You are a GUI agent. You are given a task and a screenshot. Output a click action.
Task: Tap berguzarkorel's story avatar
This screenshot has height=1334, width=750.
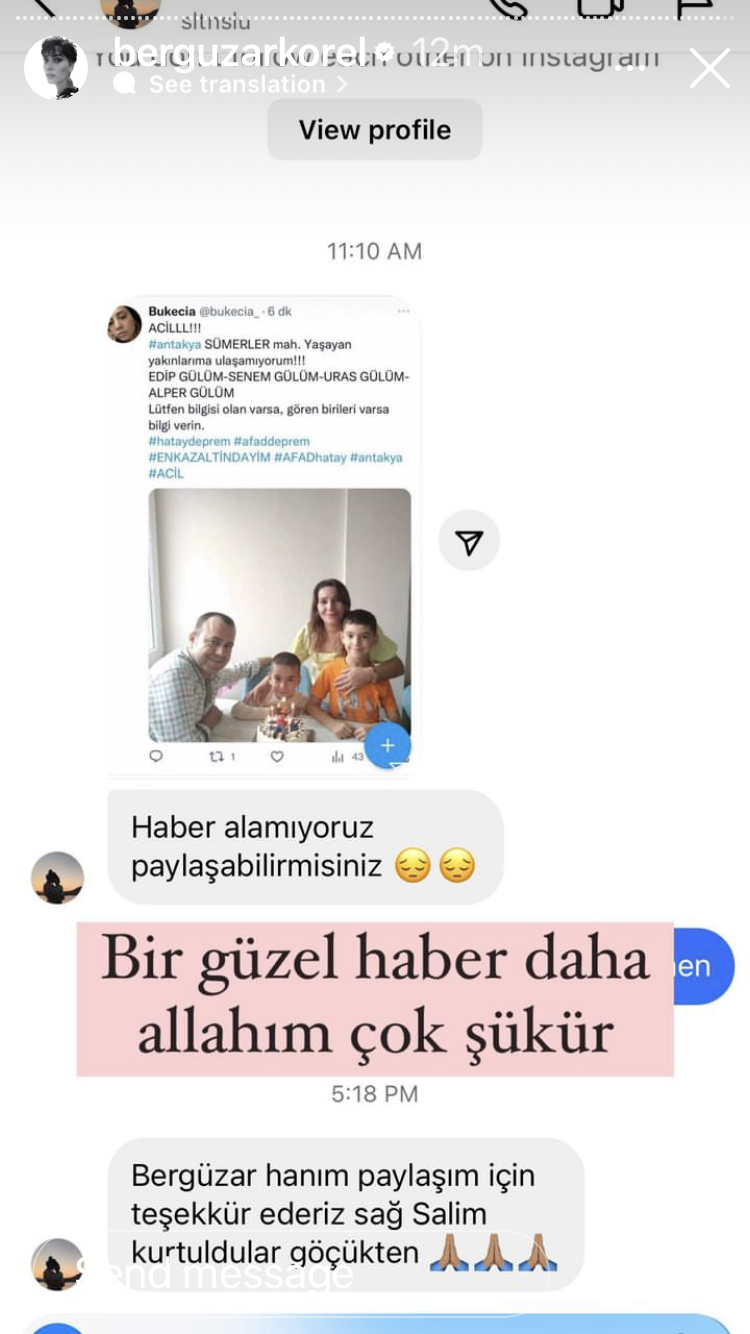click(56, 68)
